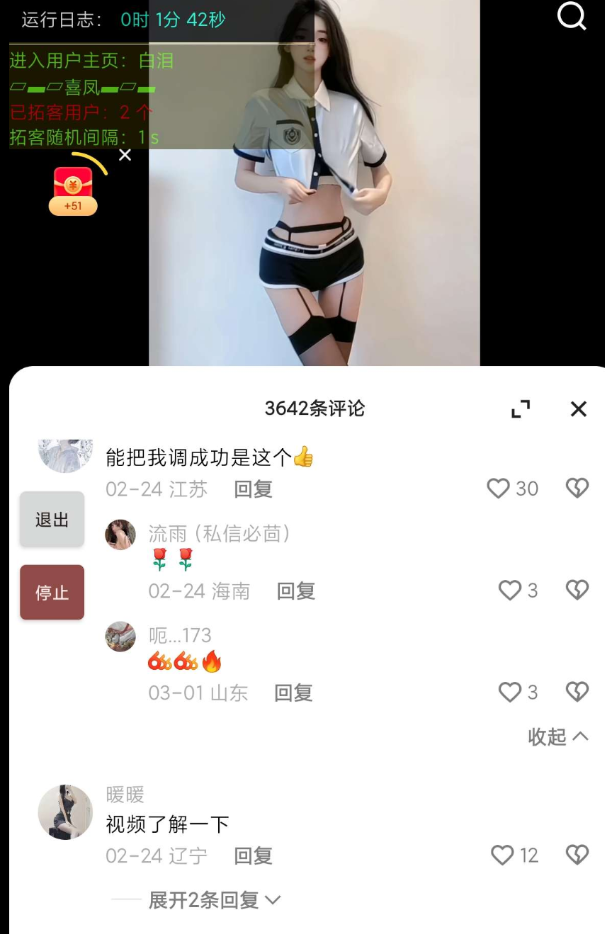The image size is (605, 934).
Task: Tap the 退出 overlay button
Action: pos(52,519)
